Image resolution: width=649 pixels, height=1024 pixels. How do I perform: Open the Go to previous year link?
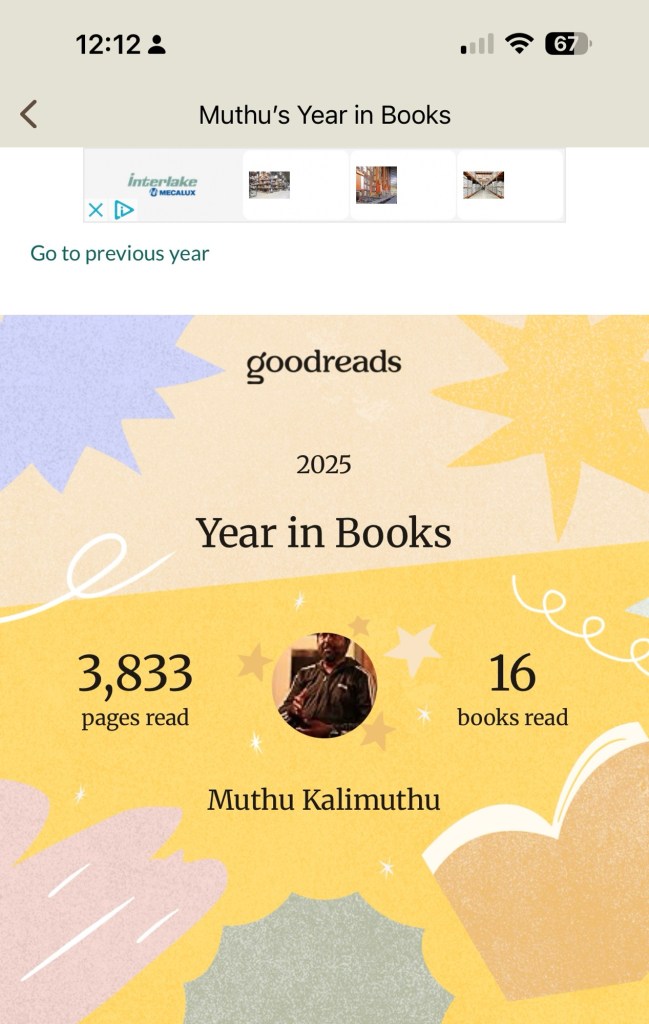pyautogui.click(x=120, y=253)
